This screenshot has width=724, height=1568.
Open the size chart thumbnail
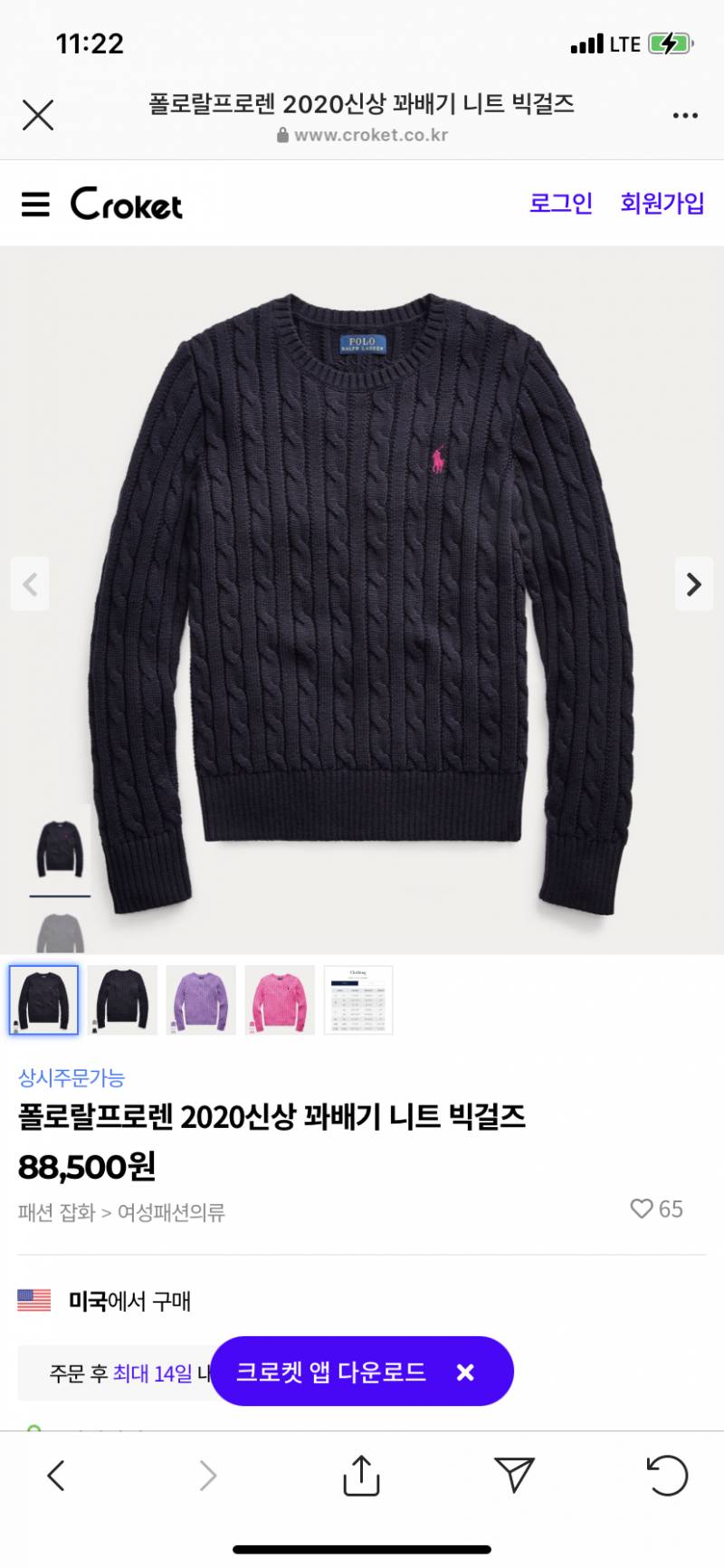pos(358,999)
